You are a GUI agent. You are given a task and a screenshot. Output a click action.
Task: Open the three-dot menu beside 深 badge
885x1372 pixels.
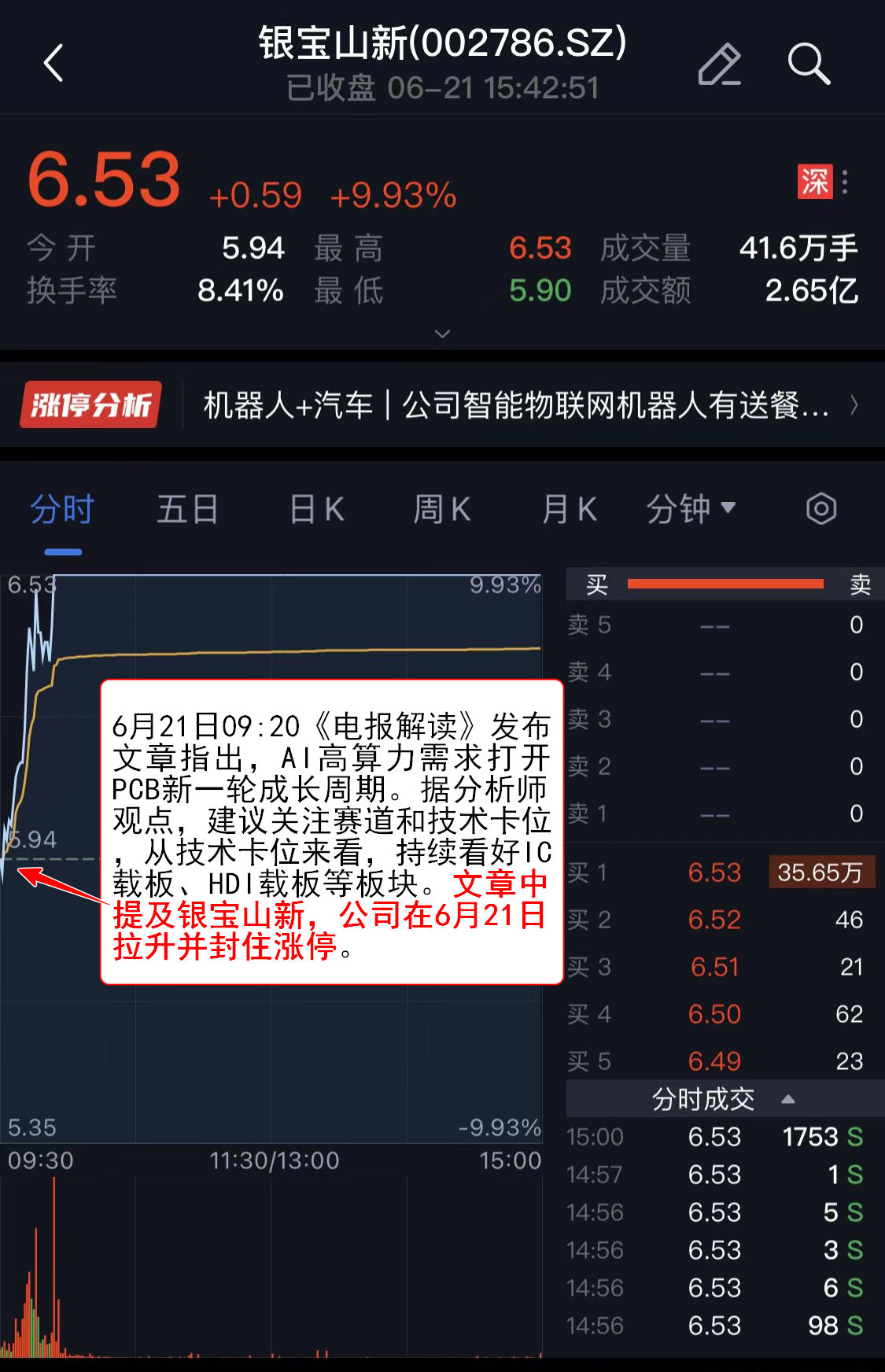click(x=845, y=182)
